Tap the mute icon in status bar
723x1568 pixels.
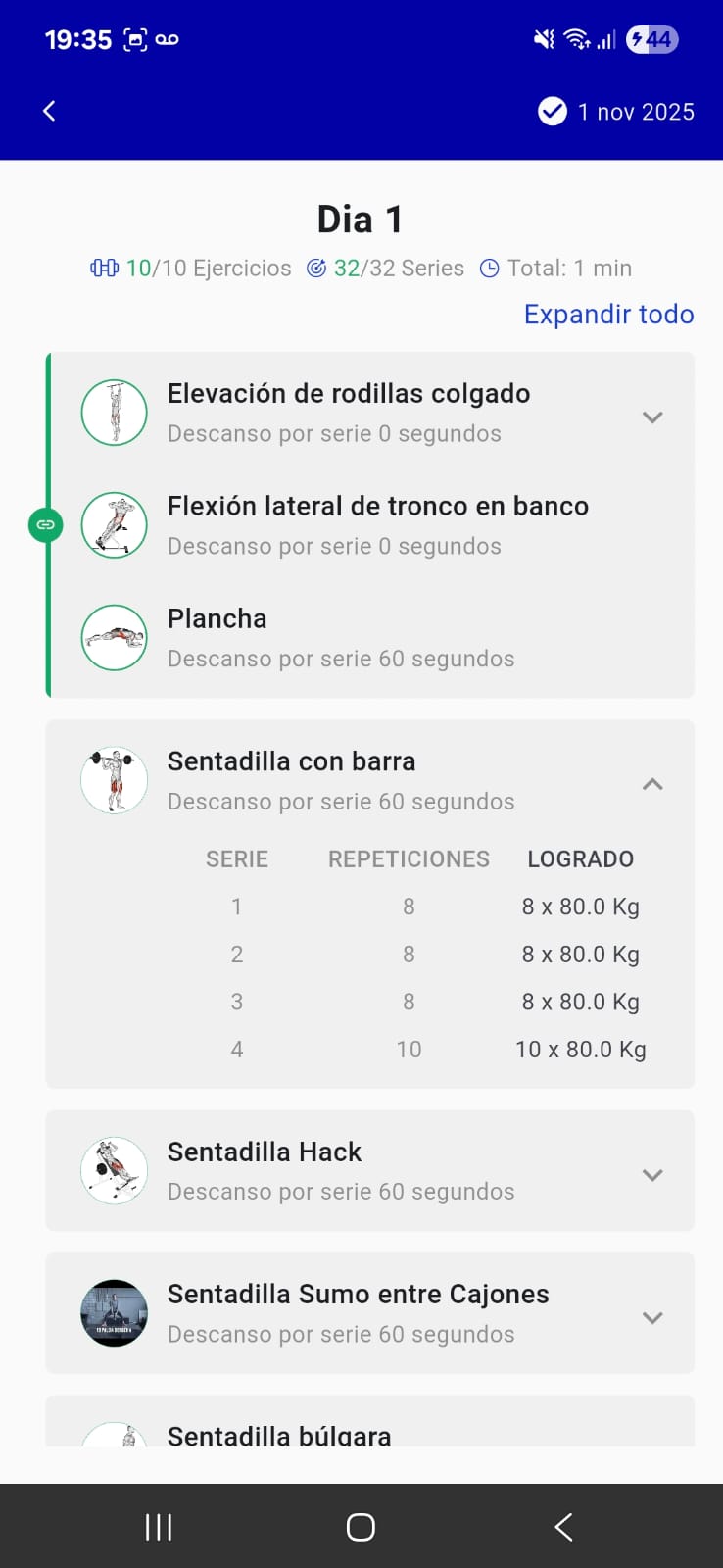(x=544, y=39)
